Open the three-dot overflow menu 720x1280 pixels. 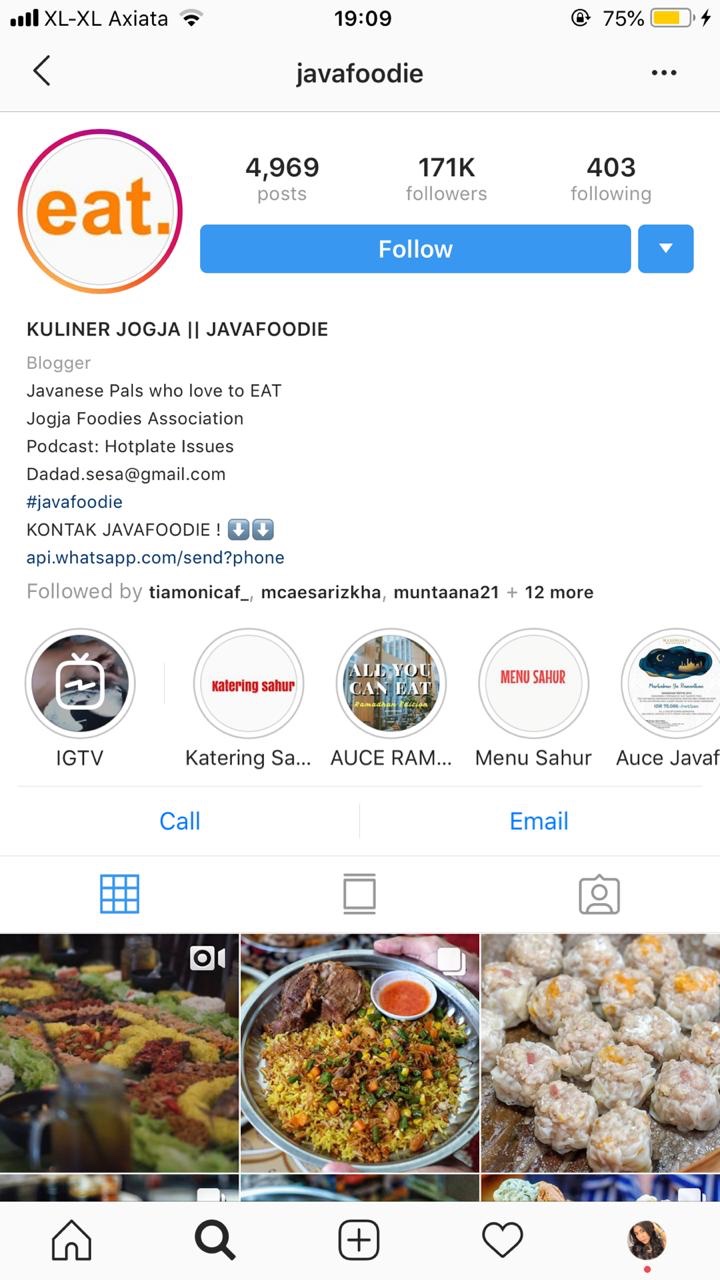tap(664, 73)
